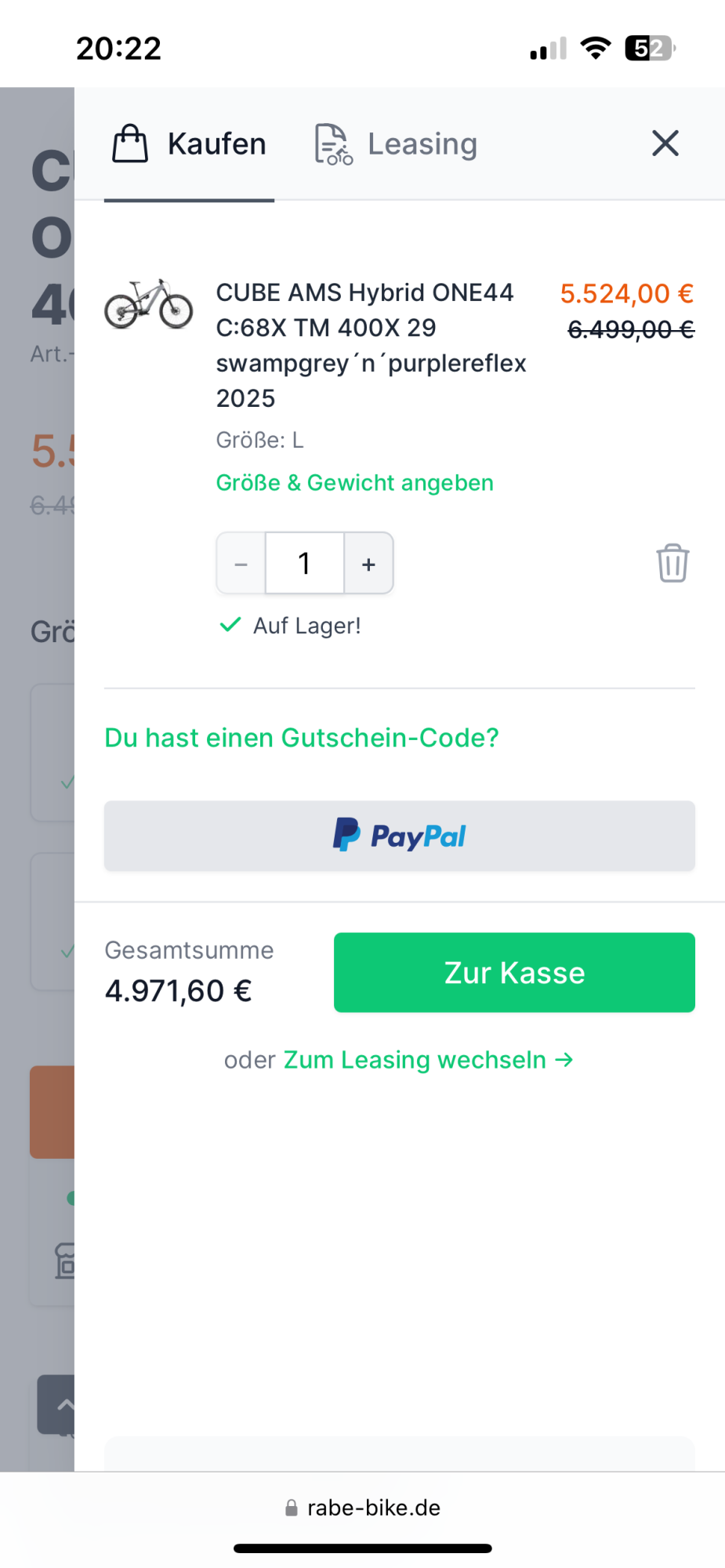Switch to the Leasing tab

point(396,144)
